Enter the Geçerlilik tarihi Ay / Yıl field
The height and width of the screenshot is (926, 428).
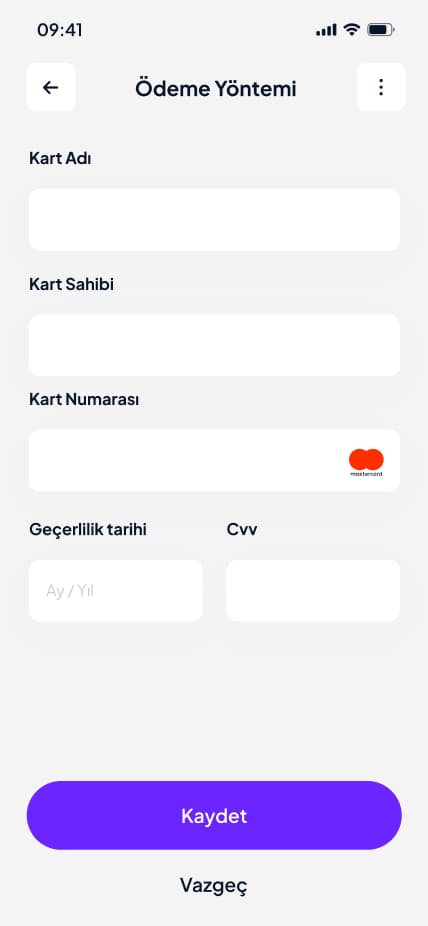116,591
